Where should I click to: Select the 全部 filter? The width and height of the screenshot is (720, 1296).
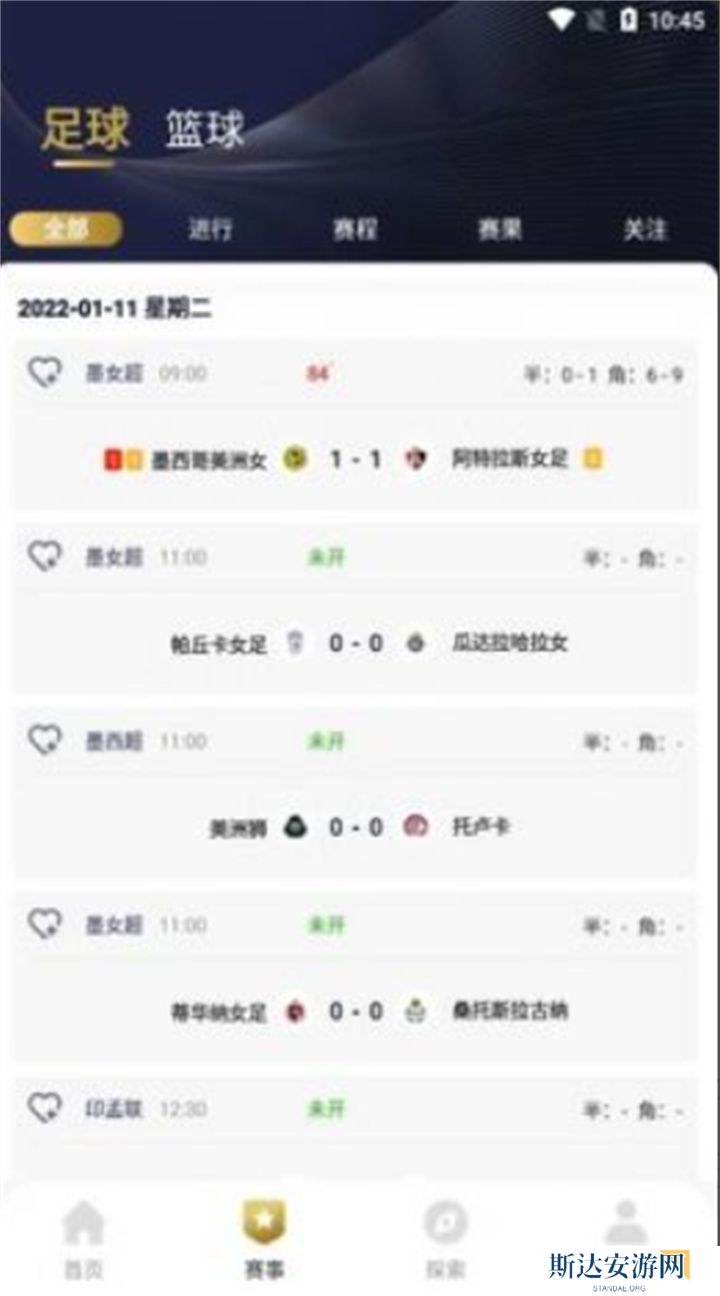coord(66,229)
